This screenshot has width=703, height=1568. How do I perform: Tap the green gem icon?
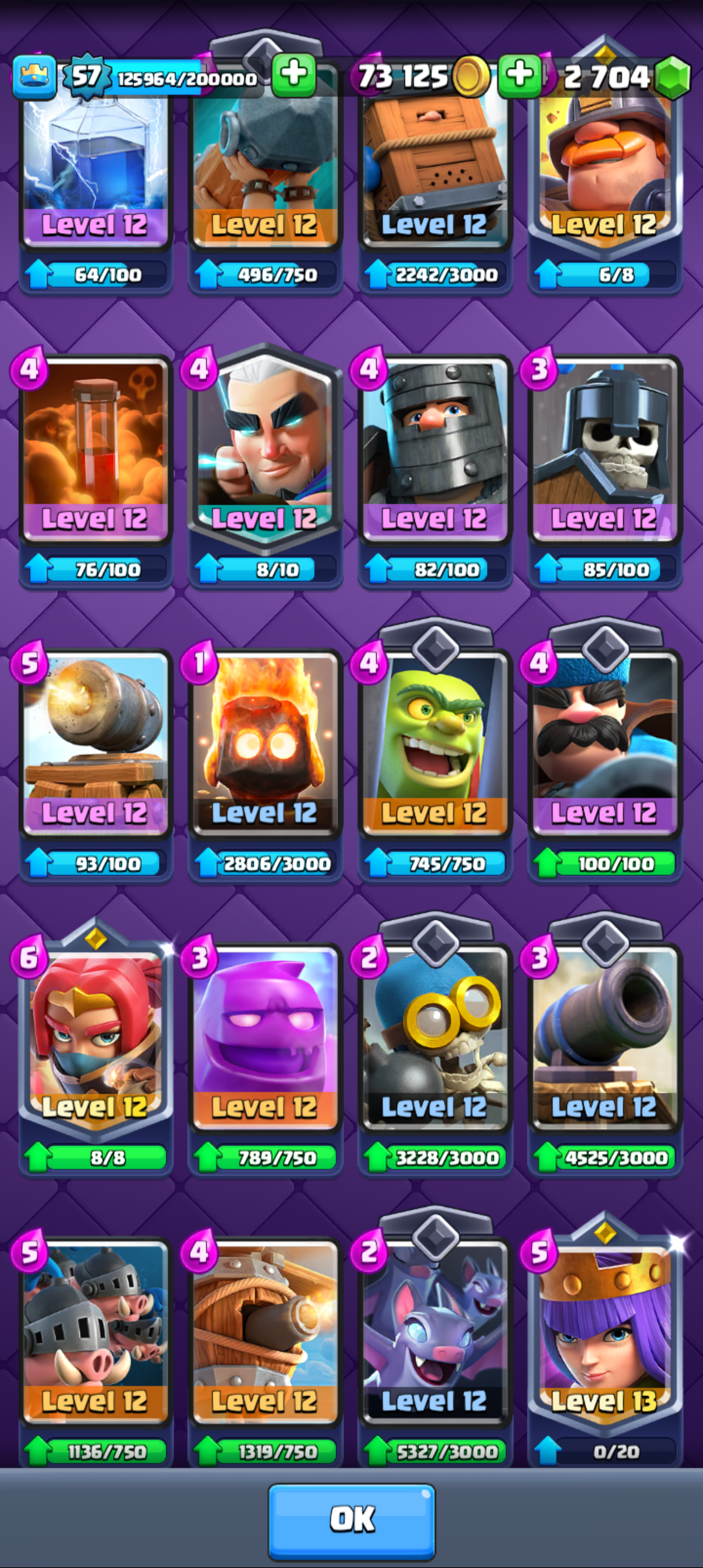(672, 77)
